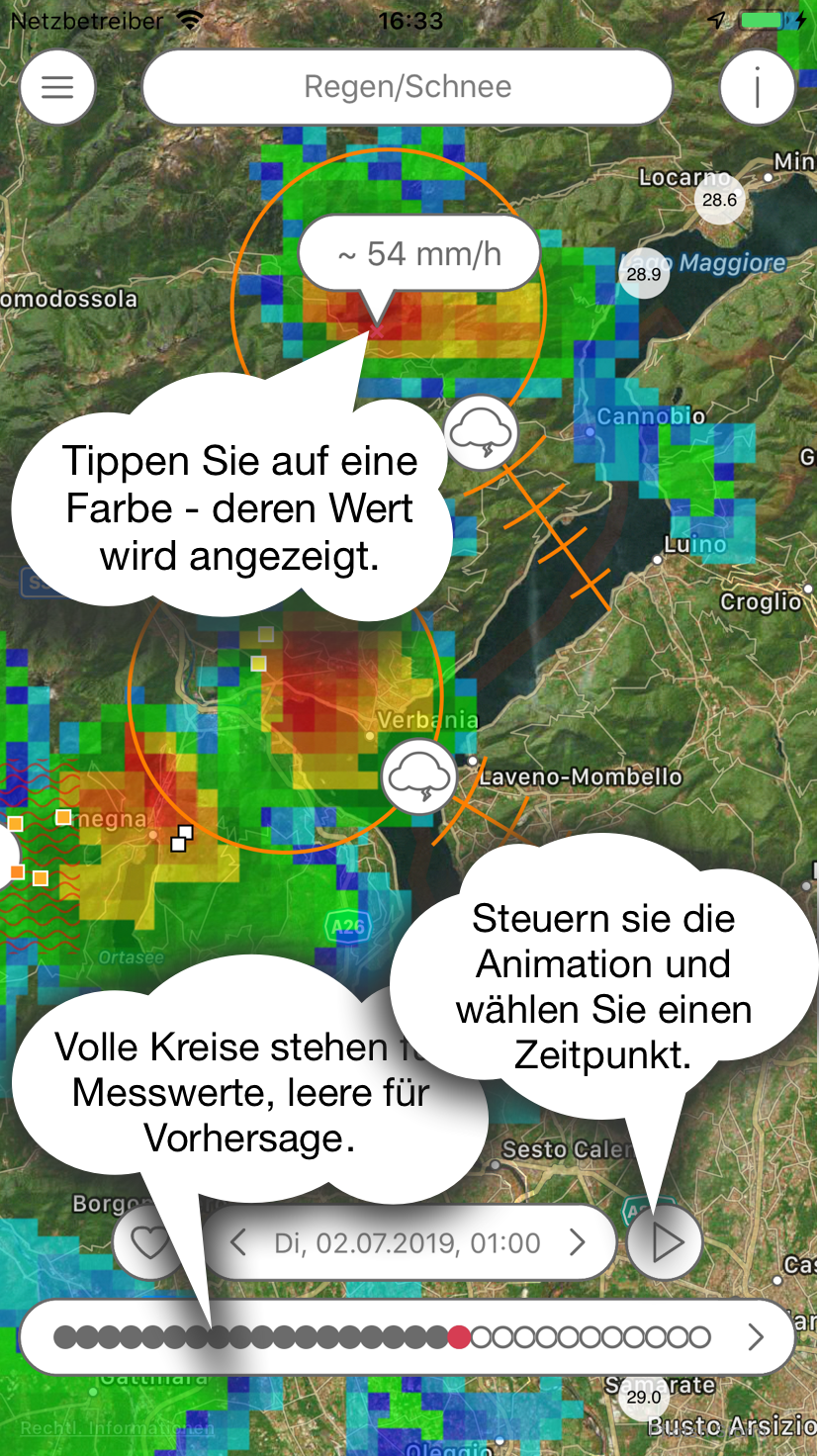Go to the previous time step
Screen dimensions: 819x1456
(237, 1242)
